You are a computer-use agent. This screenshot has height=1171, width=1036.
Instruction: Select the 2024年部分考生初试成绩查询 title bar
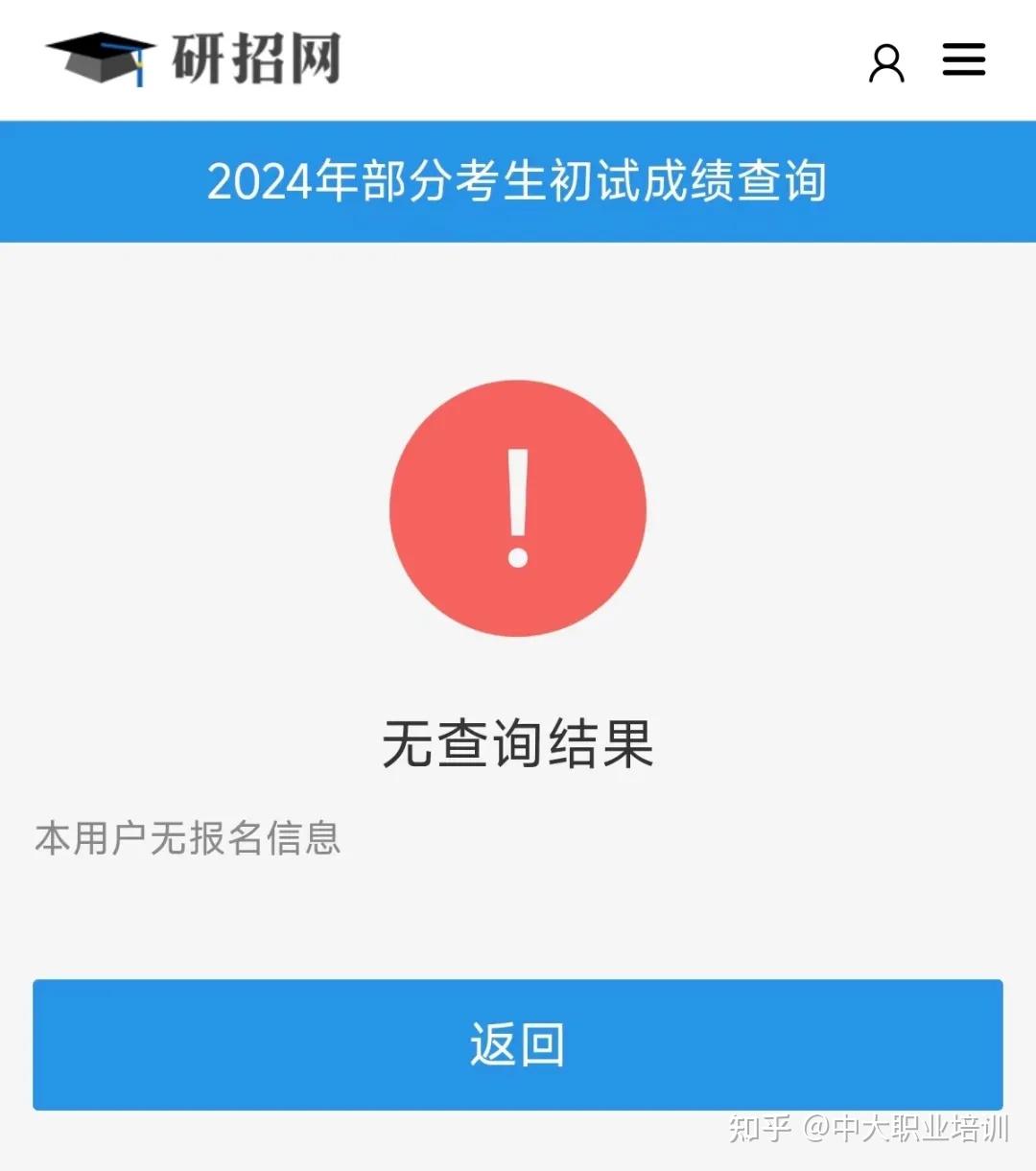[518, 182]
